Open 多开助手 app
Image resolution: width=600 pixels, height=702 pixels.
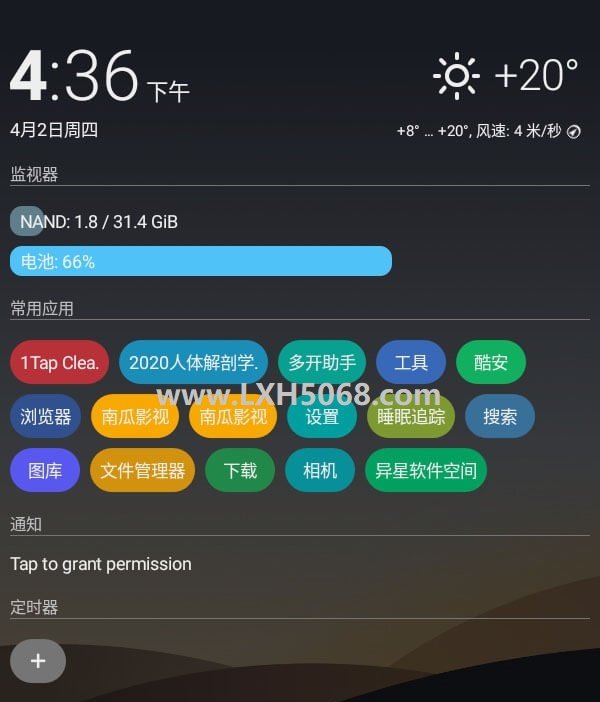coord(322,363)
